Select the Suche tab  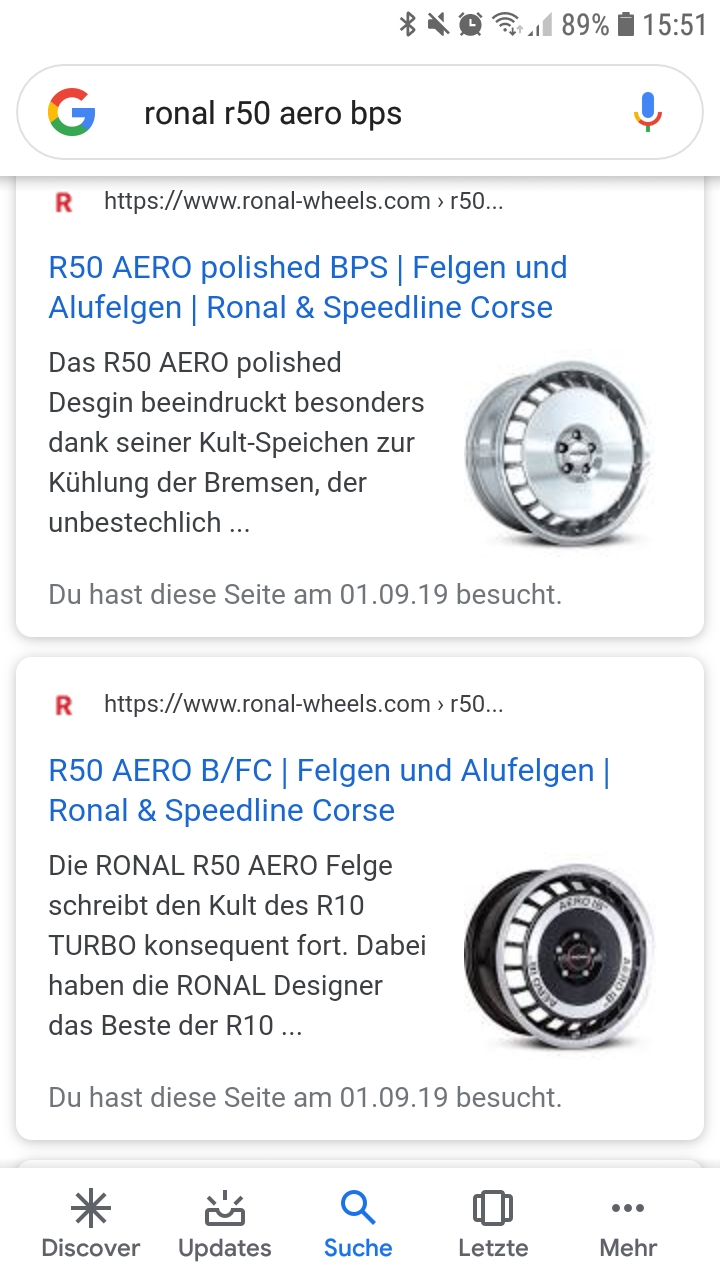coord(358,1224)
